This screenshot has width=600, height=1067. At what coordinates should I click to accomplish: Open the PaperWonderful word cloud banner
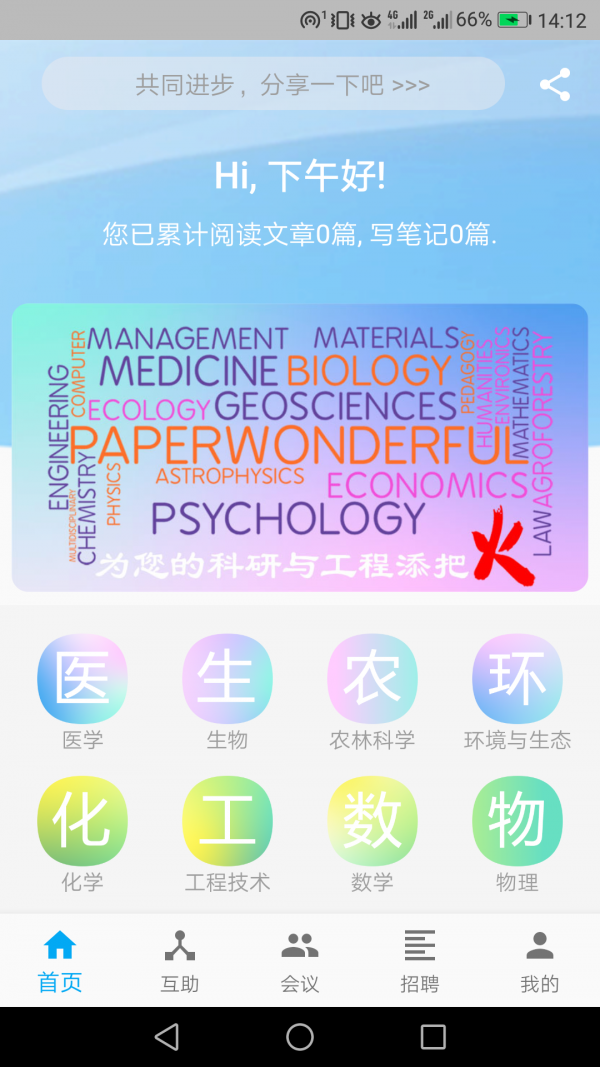[299, 447]
